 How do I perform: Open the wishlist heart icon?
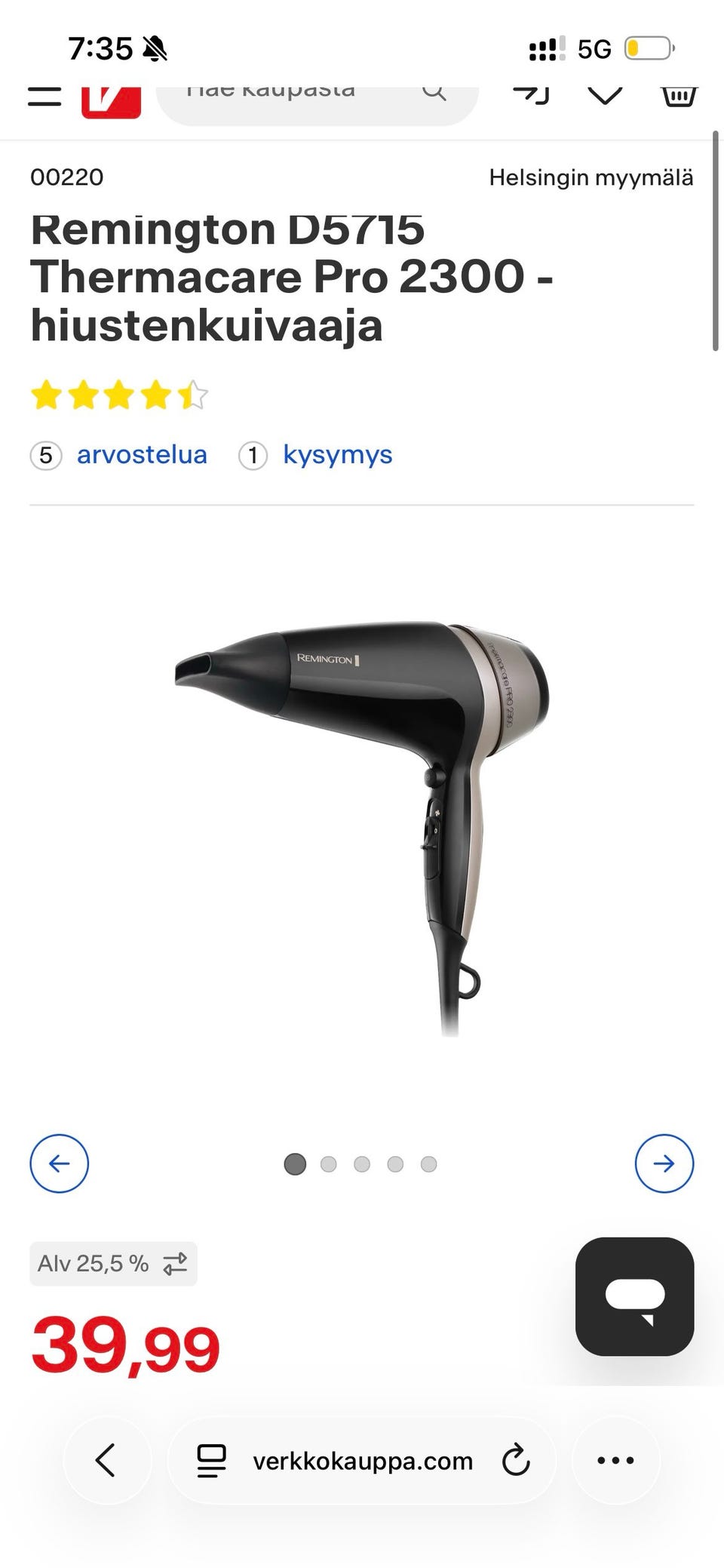pyautogui.click(x=605, y=95)
